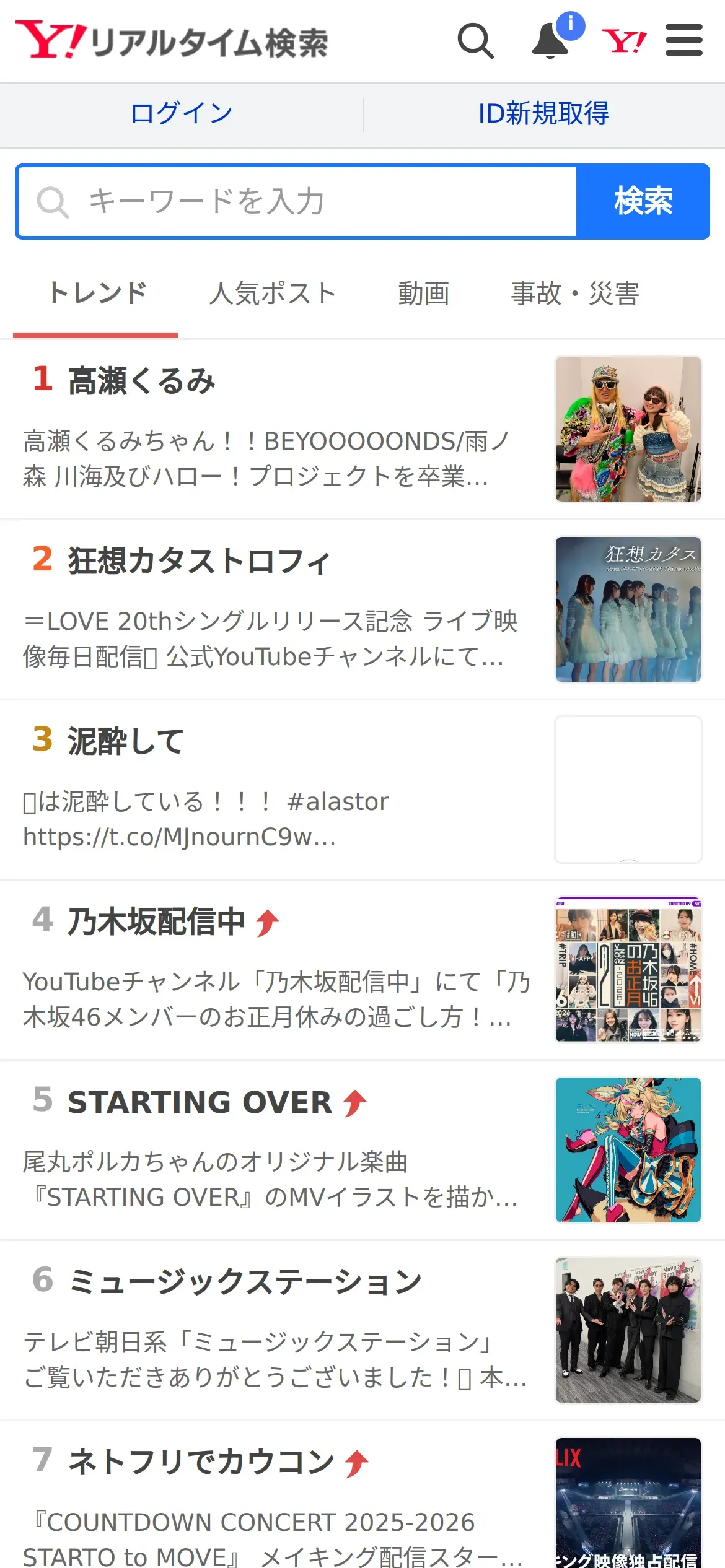The image size is (725, 1568).
Task: Open the hamburger menu
Action: pyautogui.click(x=683, y=41)
